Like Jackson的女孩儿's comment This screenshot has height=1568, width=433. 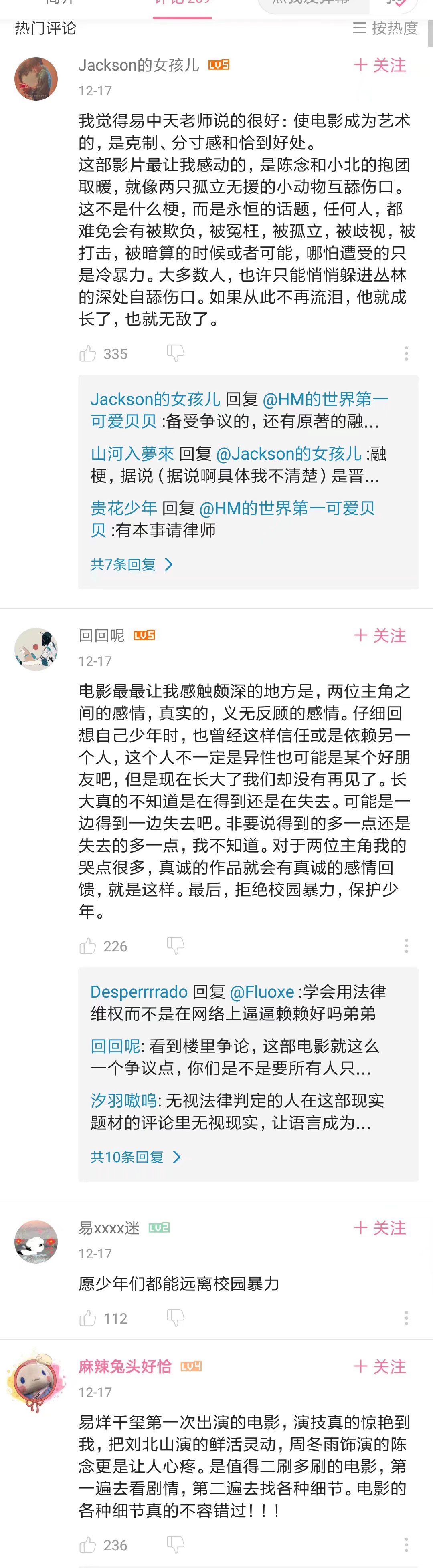tap(88, 354)
